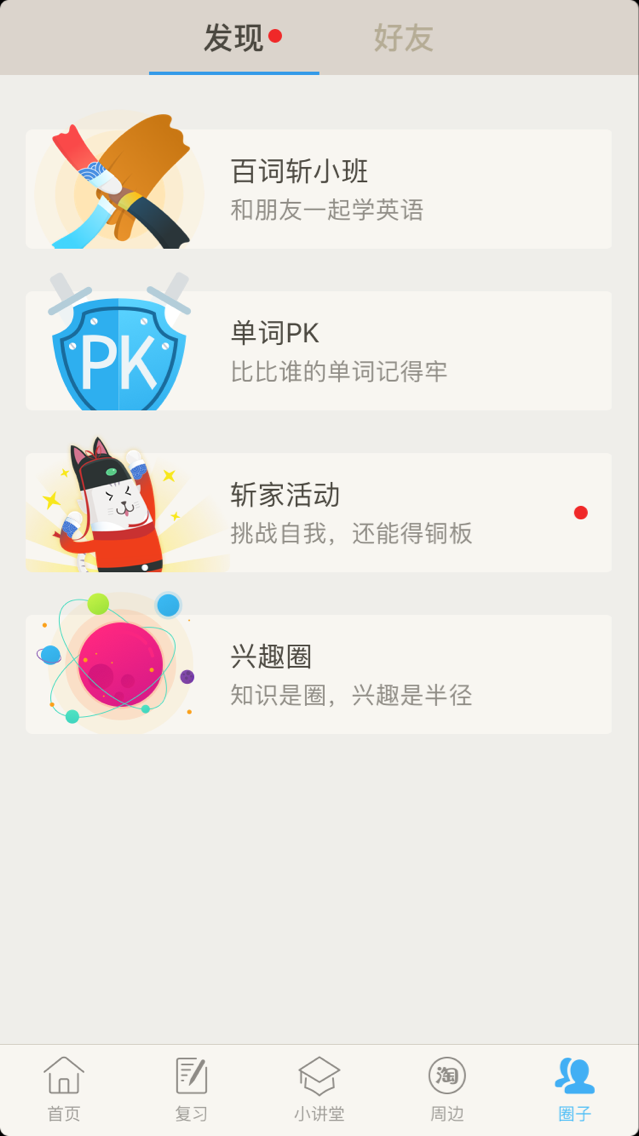Go to the 复习 tab
Image resolution: width=639 pixels, height=1136 pixels.
[191, 1088]
